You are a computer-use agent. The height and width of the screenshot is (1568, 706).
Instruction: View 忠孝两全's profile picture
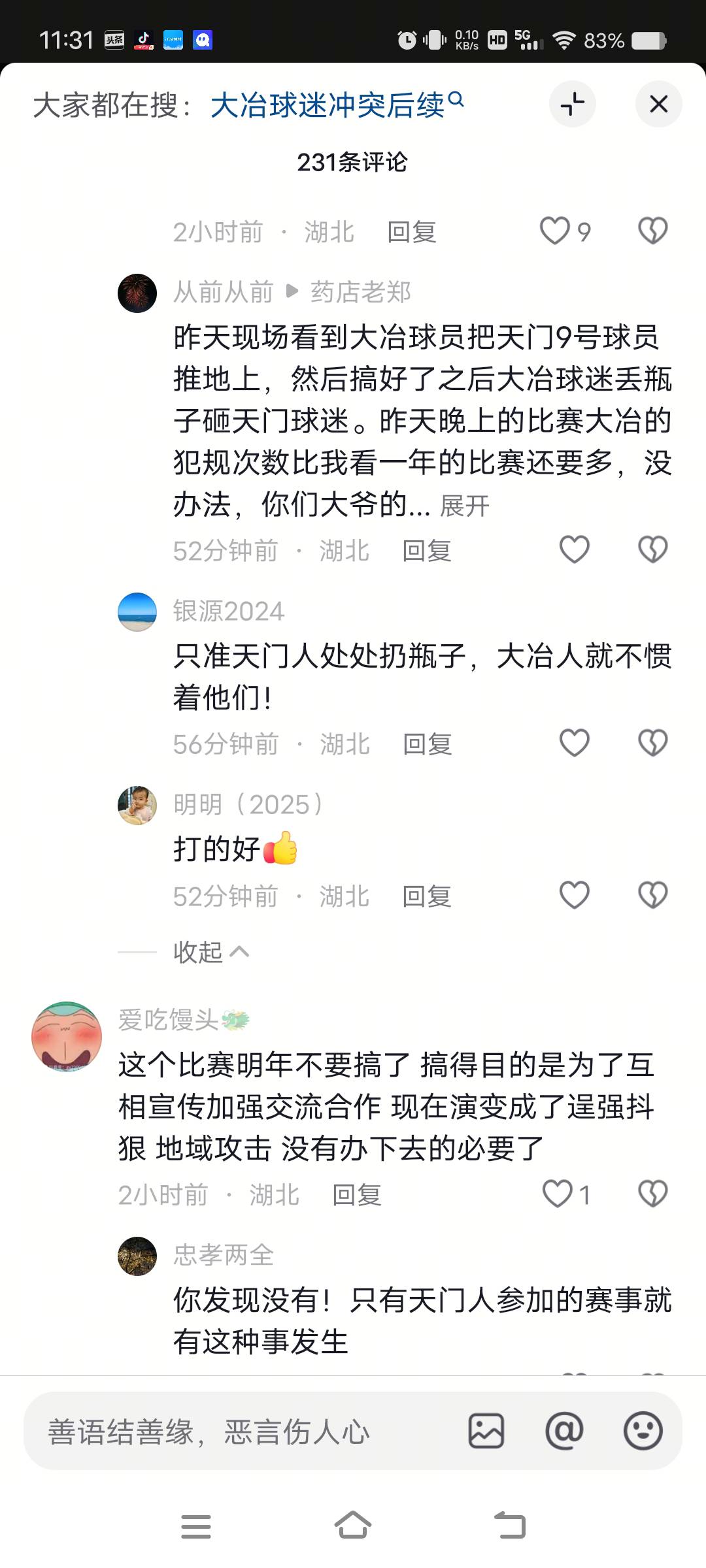click(137, 1256)
